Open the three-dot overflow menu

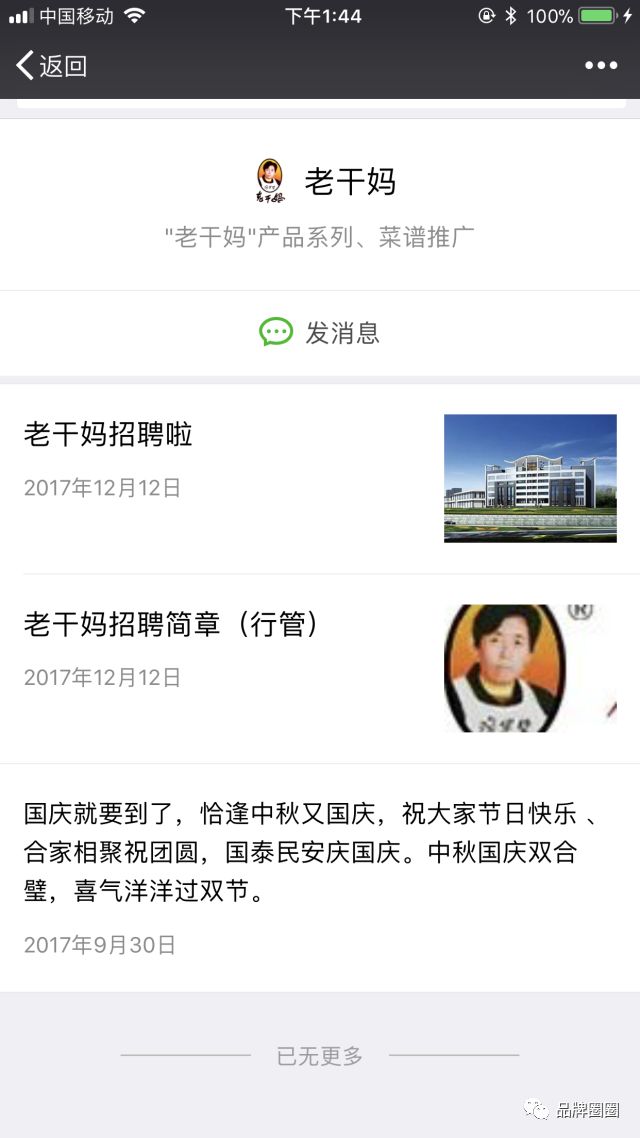(600, 66)
